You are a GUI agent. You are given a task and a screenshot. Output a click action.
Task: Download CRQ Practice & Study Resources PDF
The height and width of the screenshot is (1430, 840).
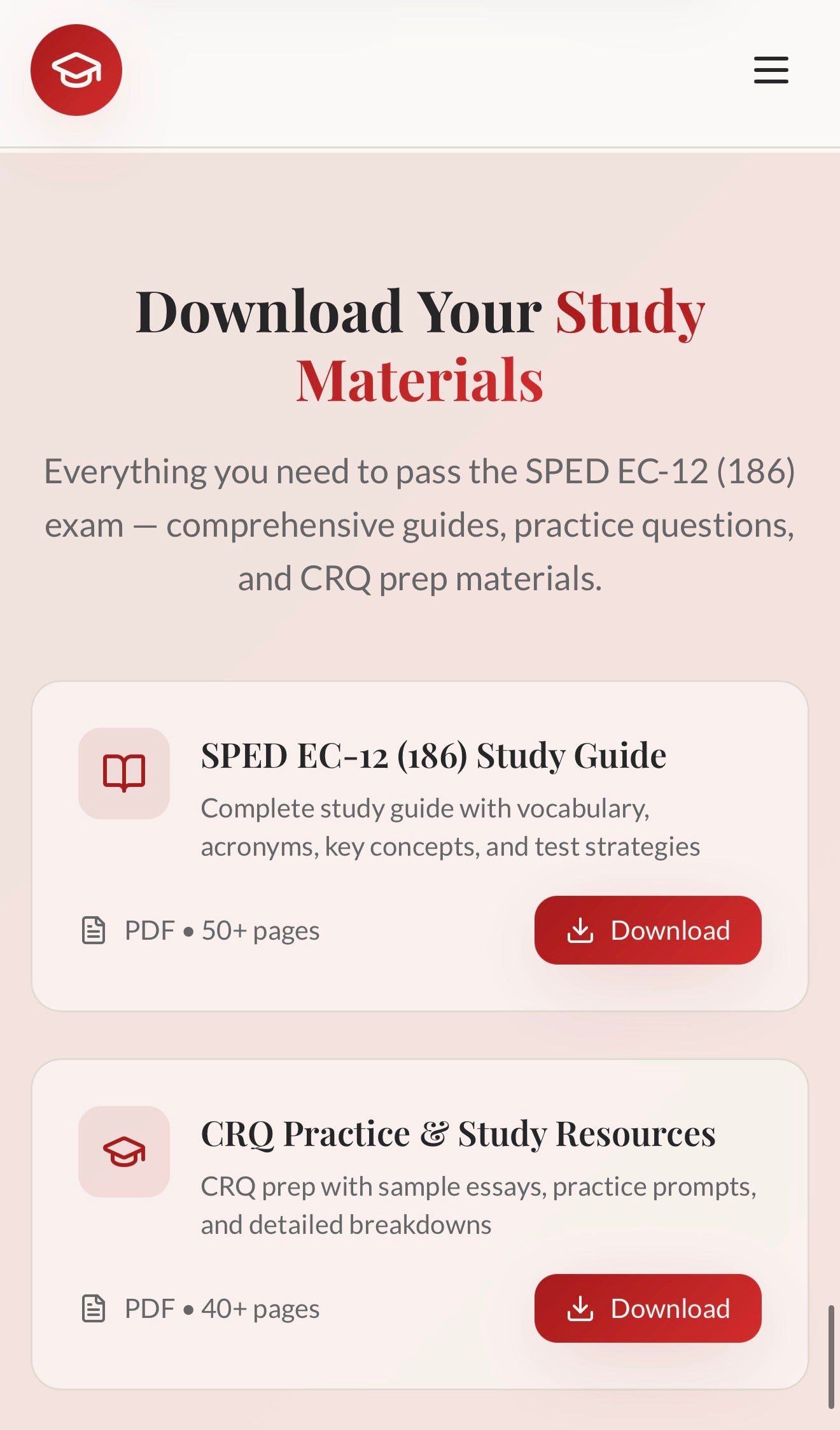pyautogui.click(x=647, y=1308)
